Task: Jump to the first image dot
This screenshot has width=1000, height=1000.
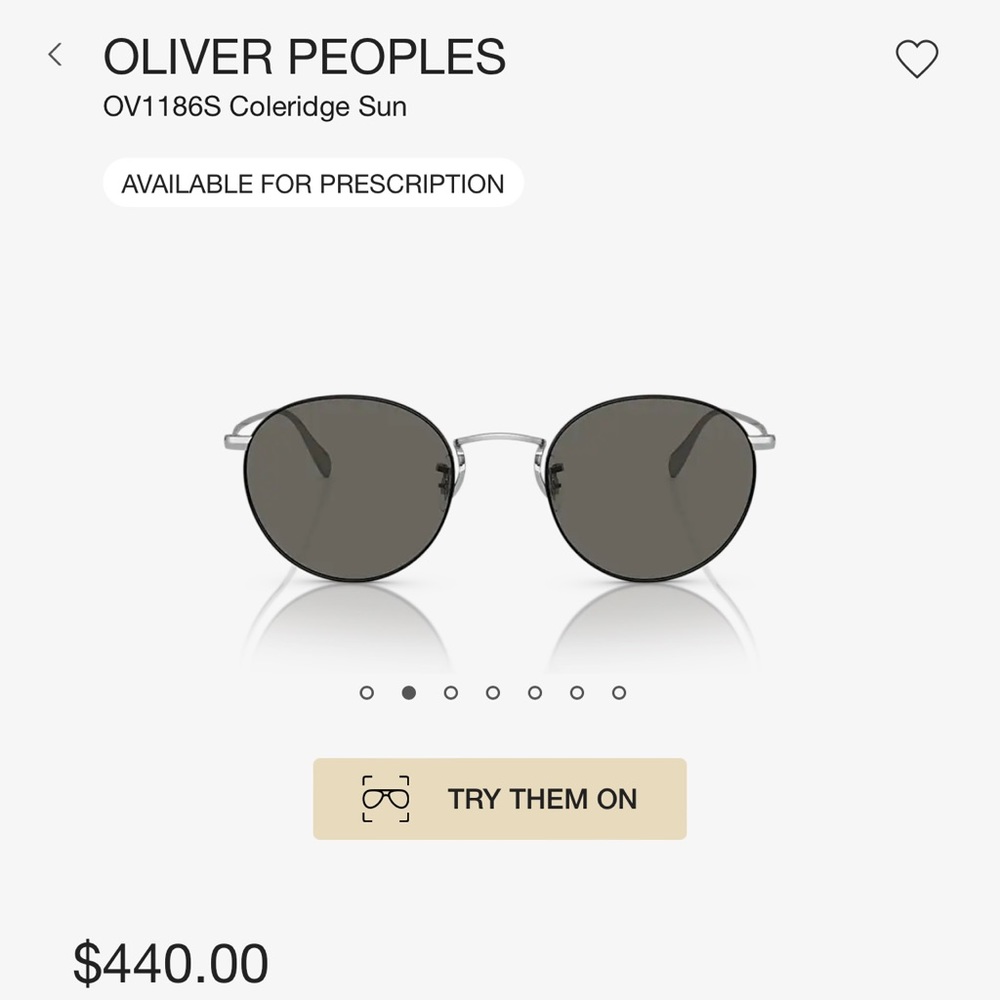Action: (x=367, y=693)
